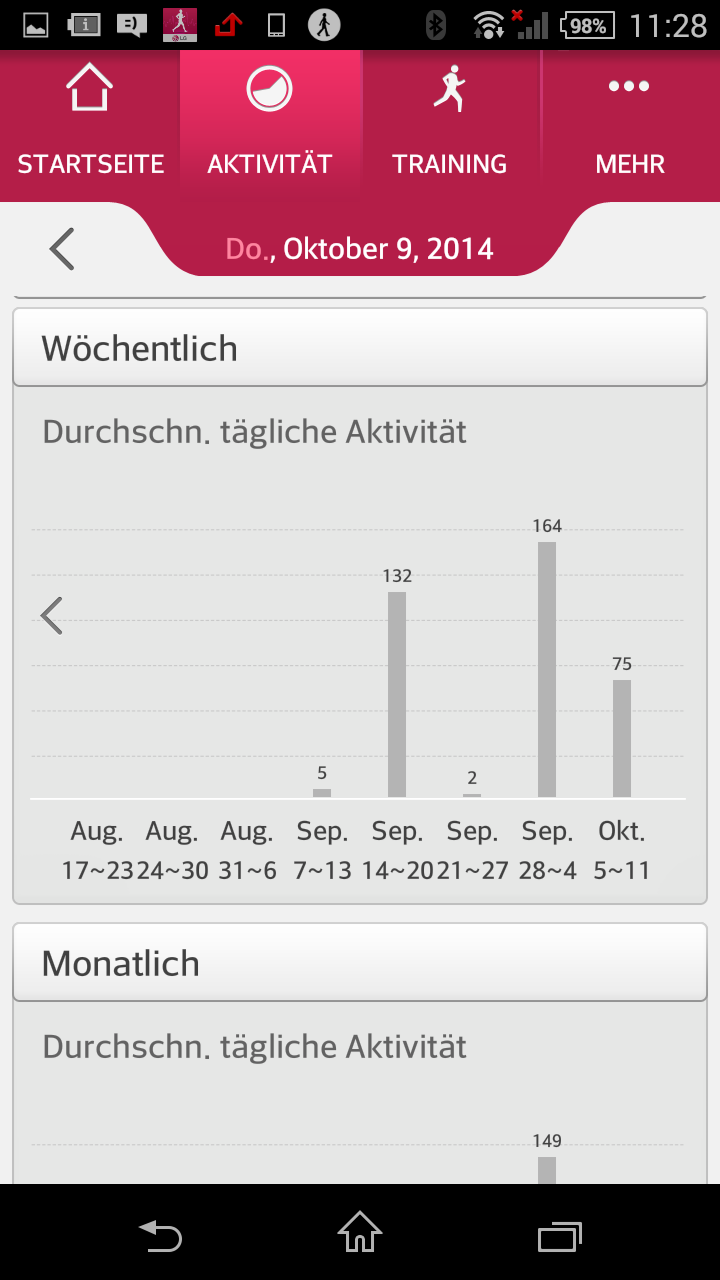Switch to the Training tab
Viewport: 720px width, 1280px height.
point(450,125)
